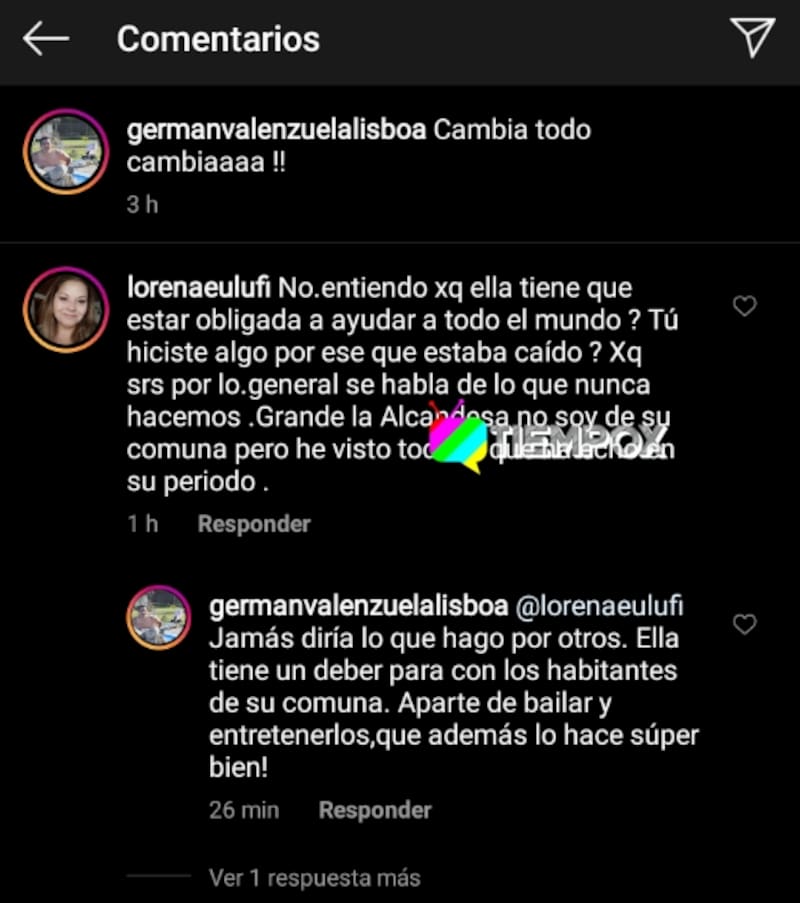Expand Ver 1 respuesta más

point(314,878)
